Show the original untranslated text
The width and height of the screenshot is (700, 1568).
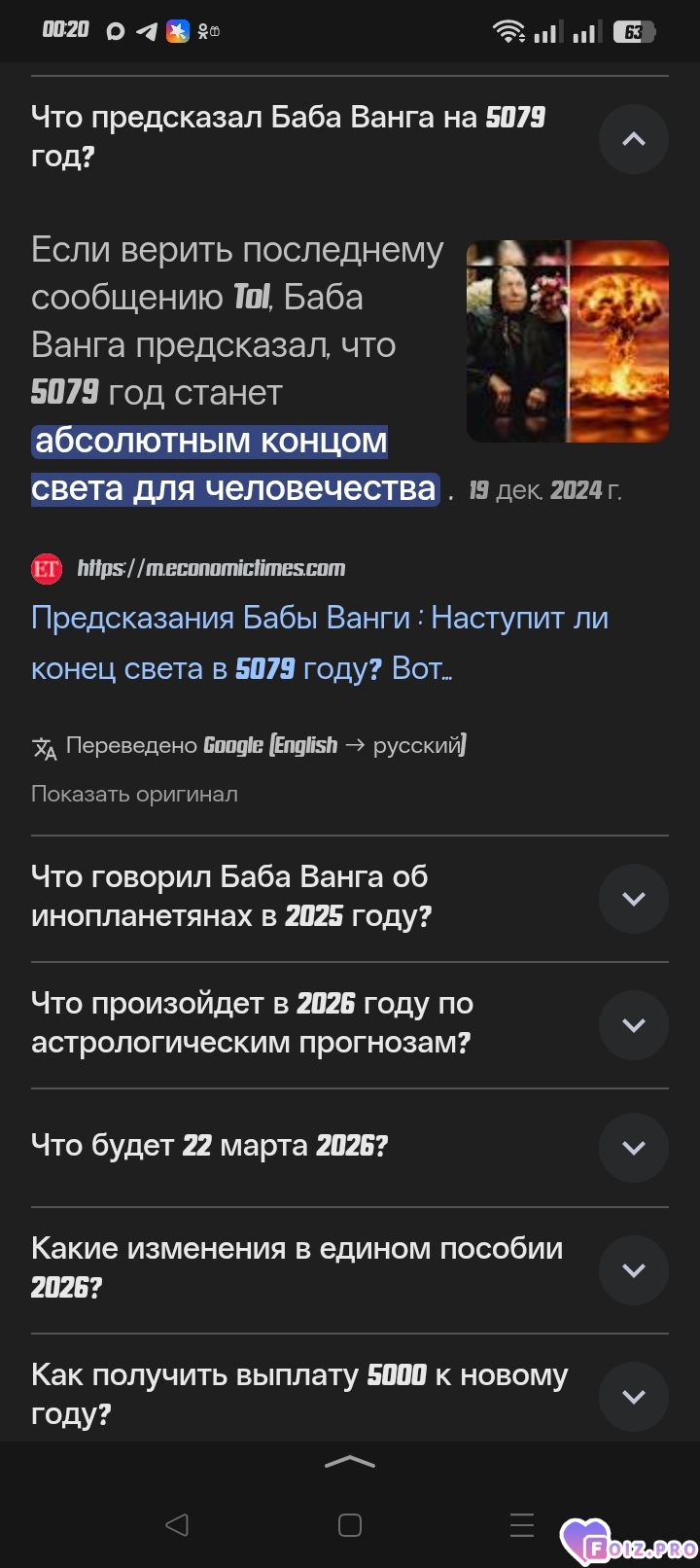134,794
